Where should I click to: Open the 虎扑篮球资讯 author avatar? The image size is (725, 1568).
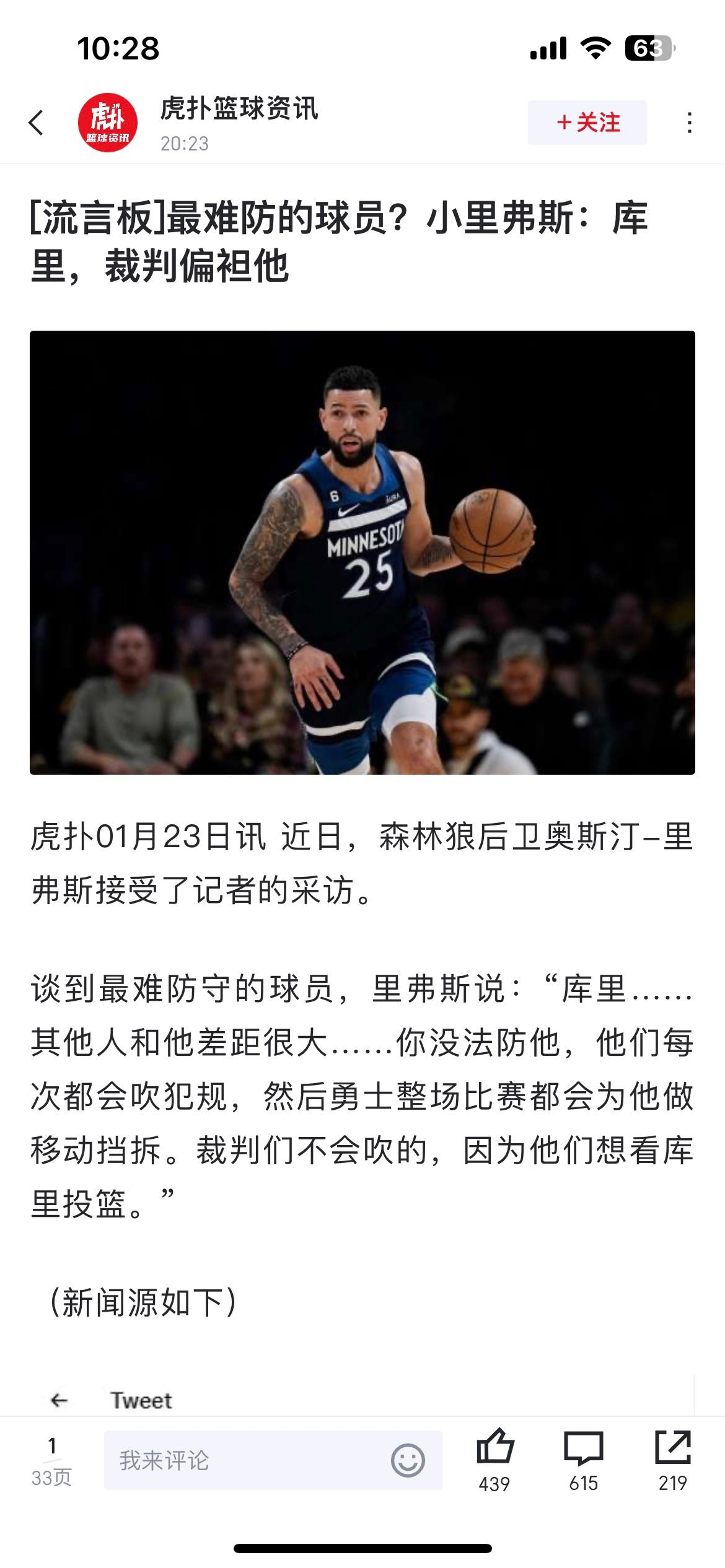(108, 123)
